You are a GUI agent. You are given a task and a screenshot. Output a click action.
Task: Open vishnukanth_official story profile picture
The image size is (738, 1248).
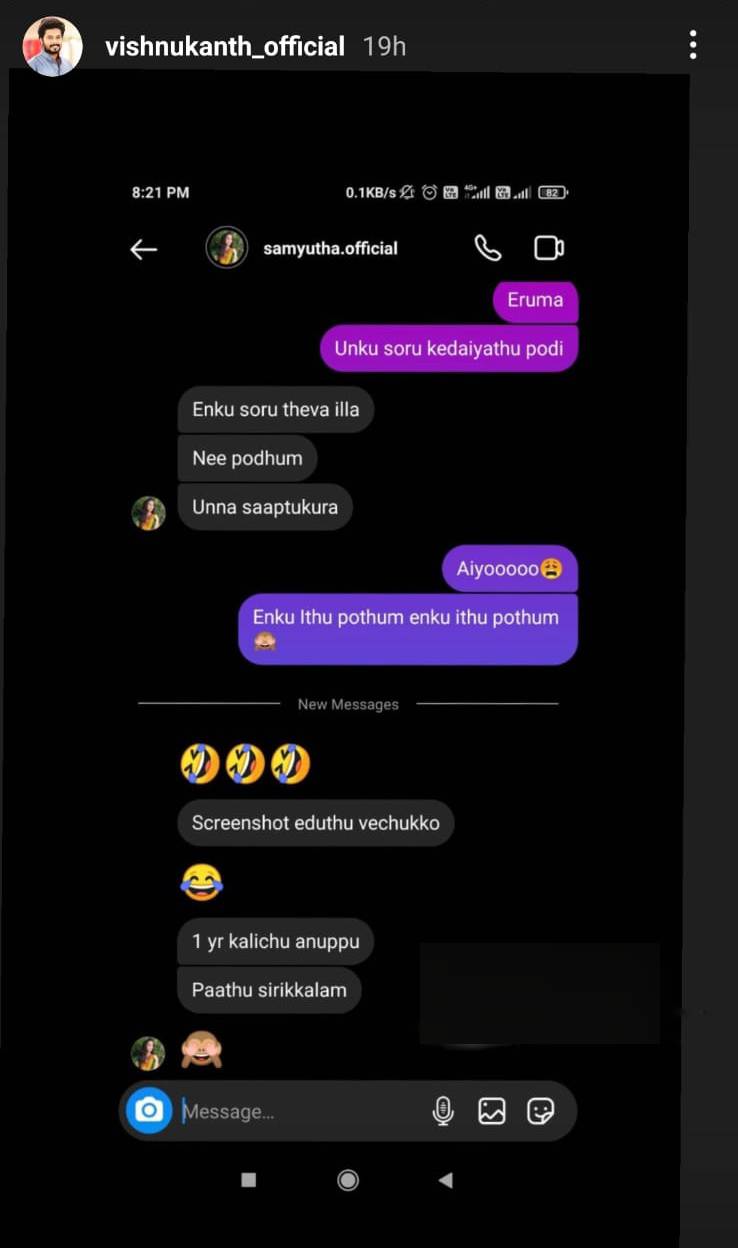[x=50, y=45]
